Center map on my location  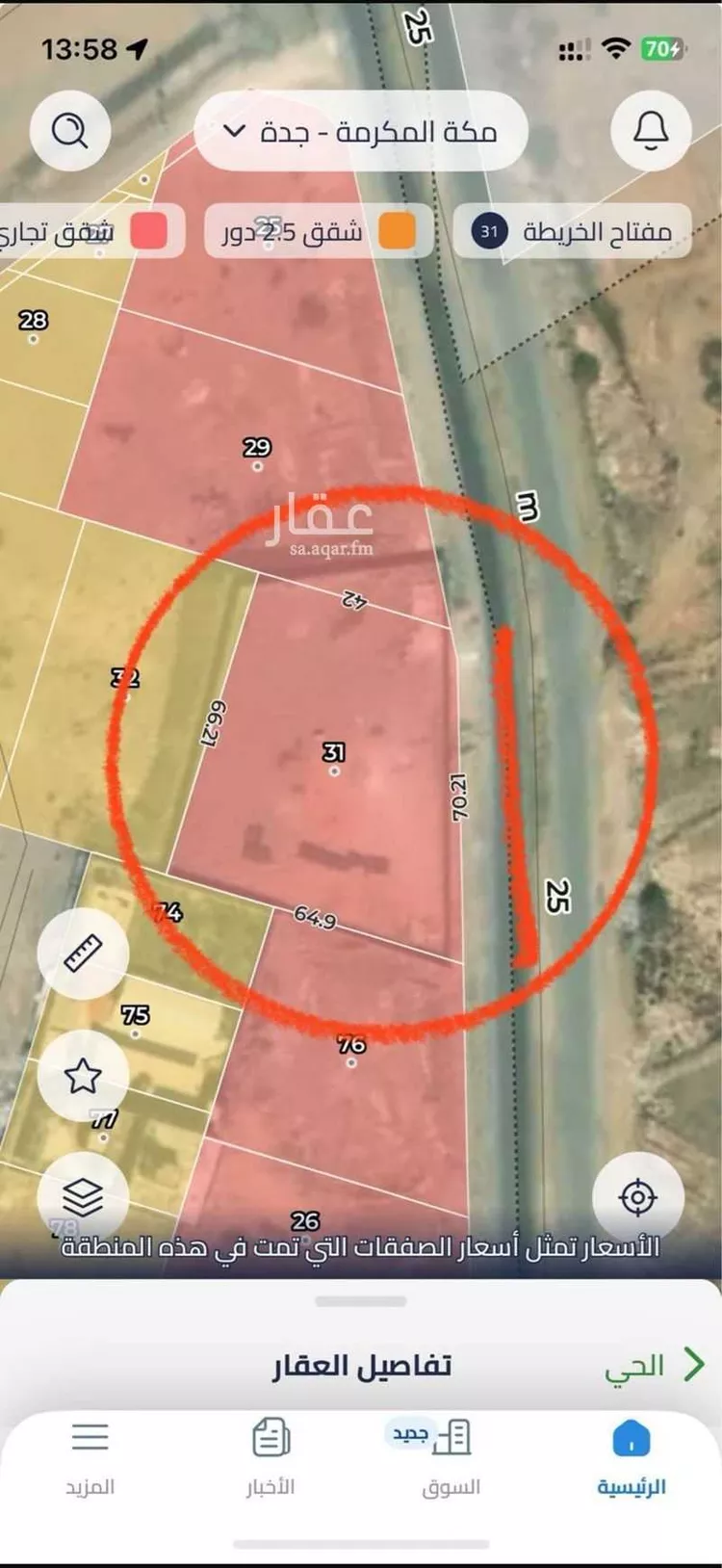coord(638,1198)
